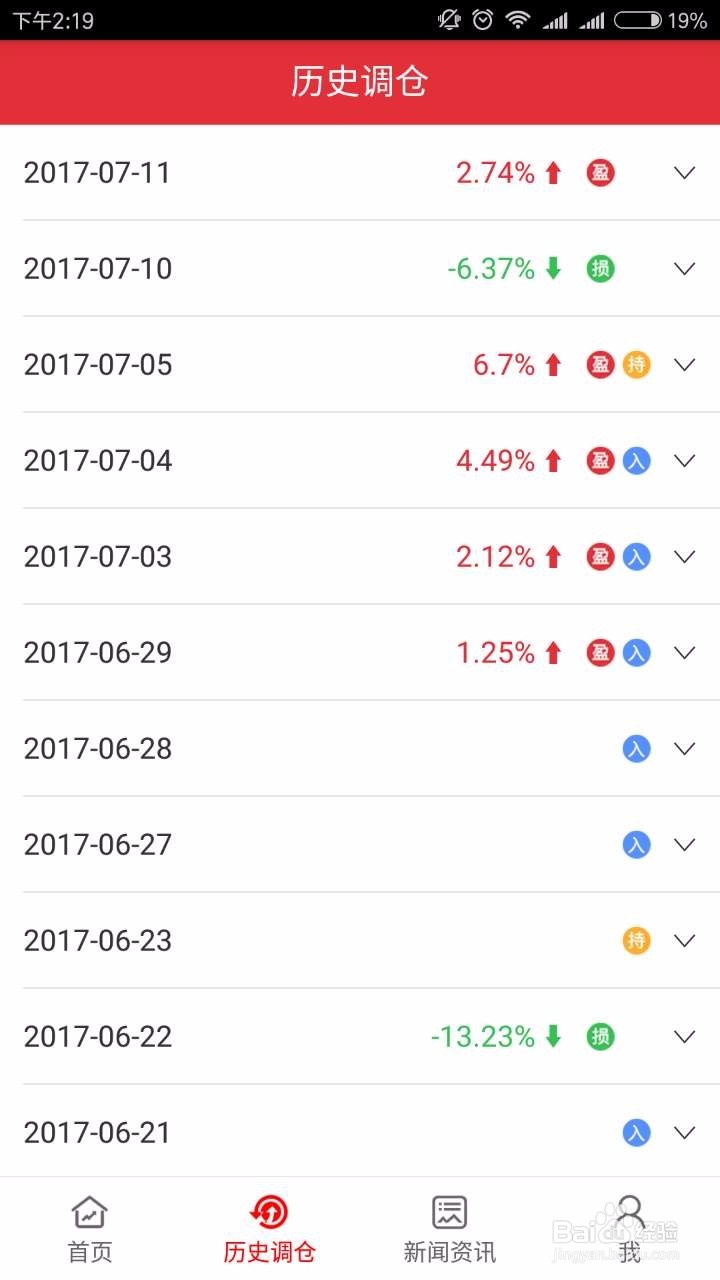Expand the 2017-06-21 record
Image resolution: width=720 pixels, height=1280 pixels.
click(x=684, y=1133)
